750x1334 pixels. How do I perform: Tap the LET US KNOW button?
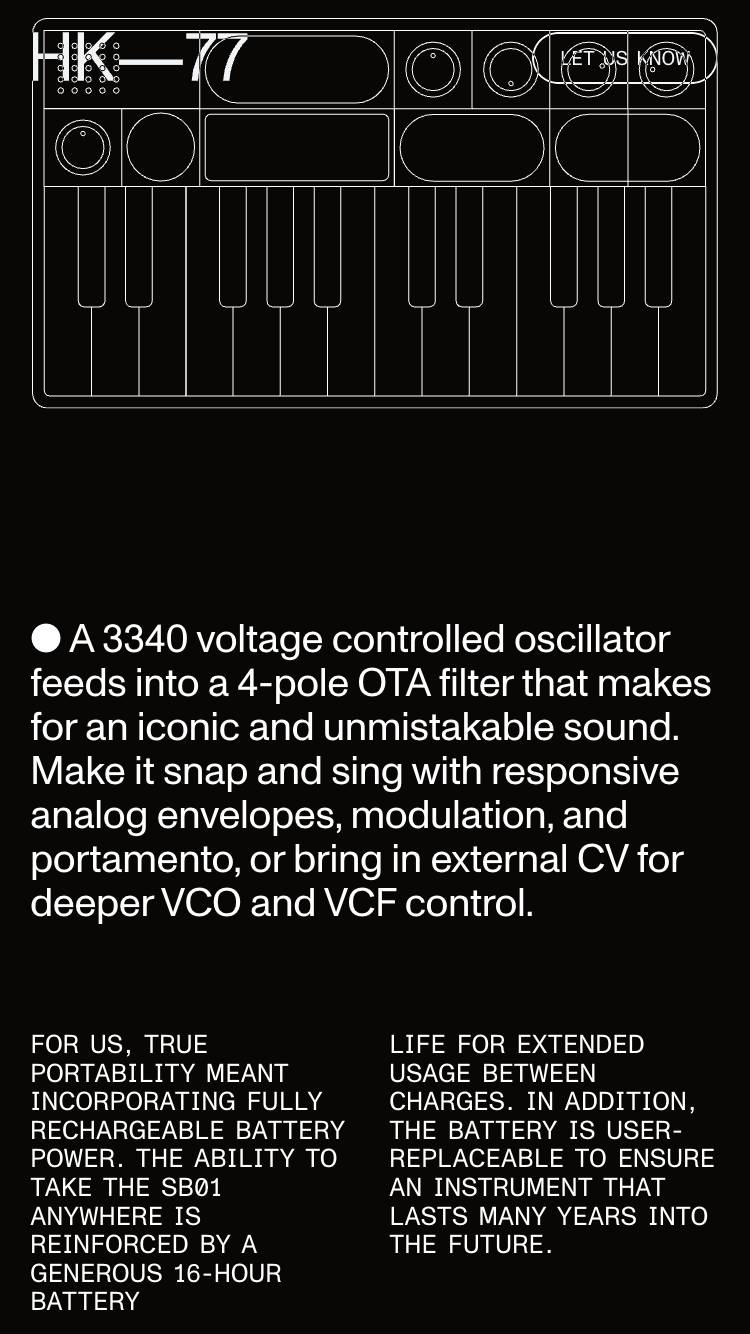point(625,58)
